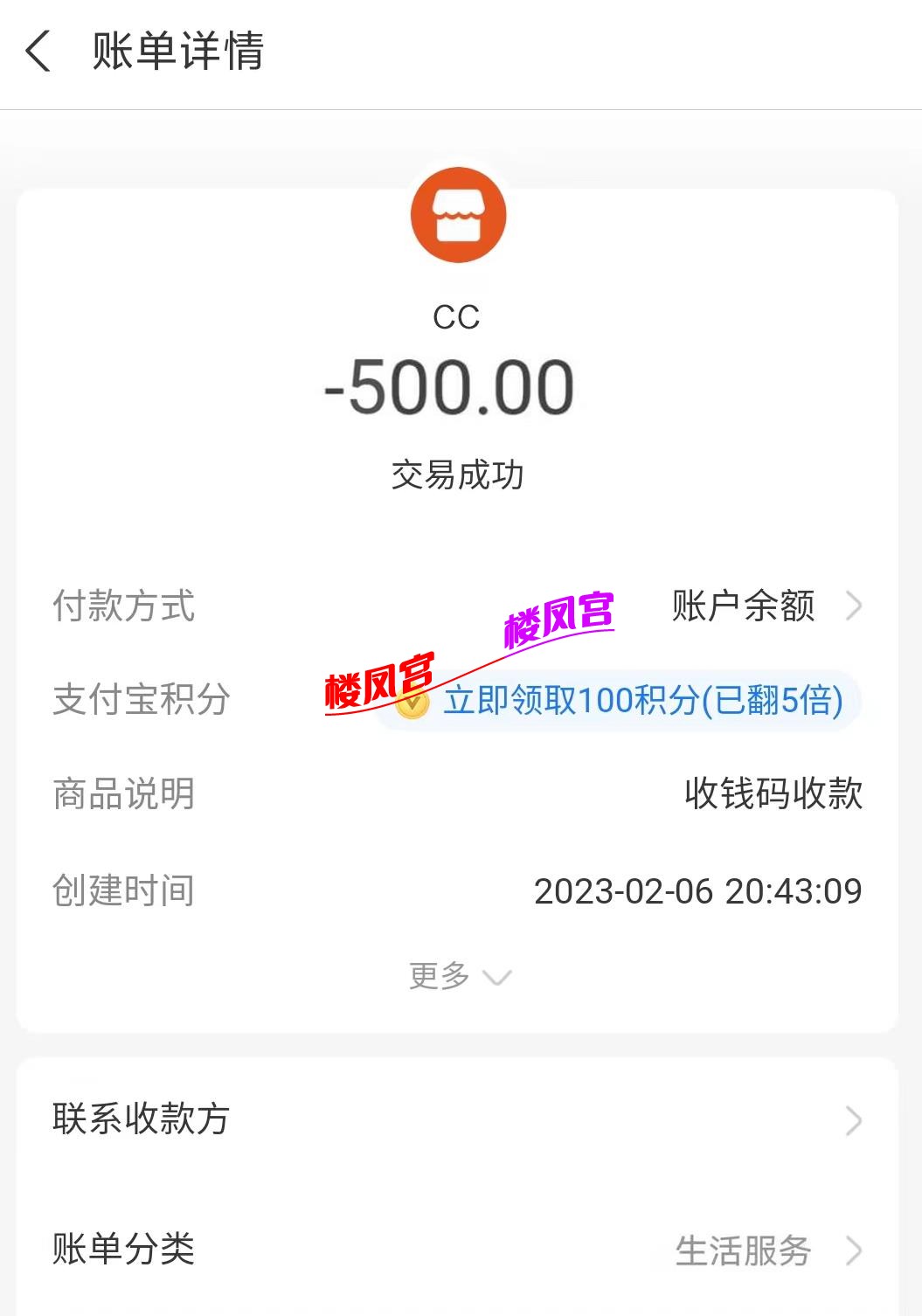922x1316 pixels.
Task: Click 立即领取100积分(已翻5倍) link
Action: coord(642,700)
